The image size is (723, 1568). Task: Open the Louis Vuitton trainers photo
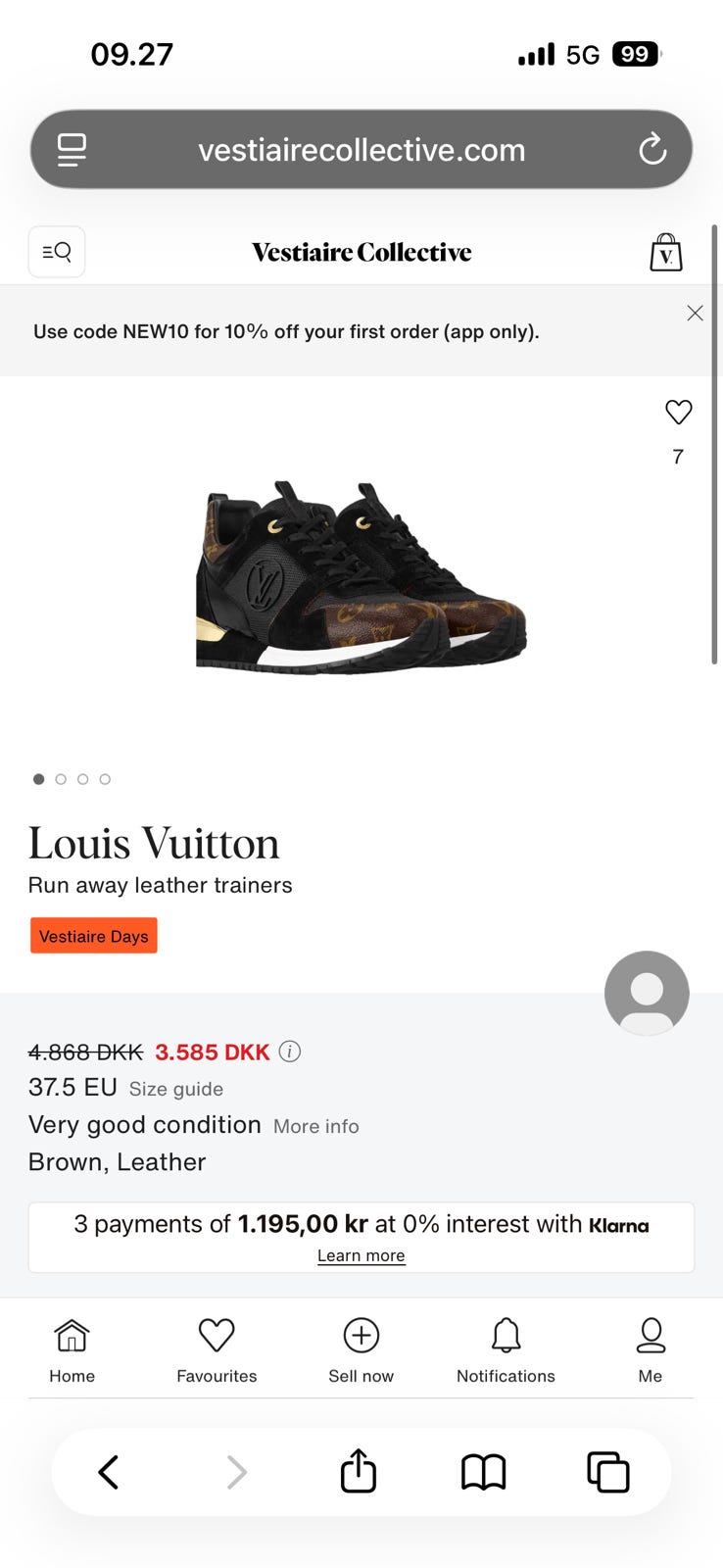[x=361, y=578]
